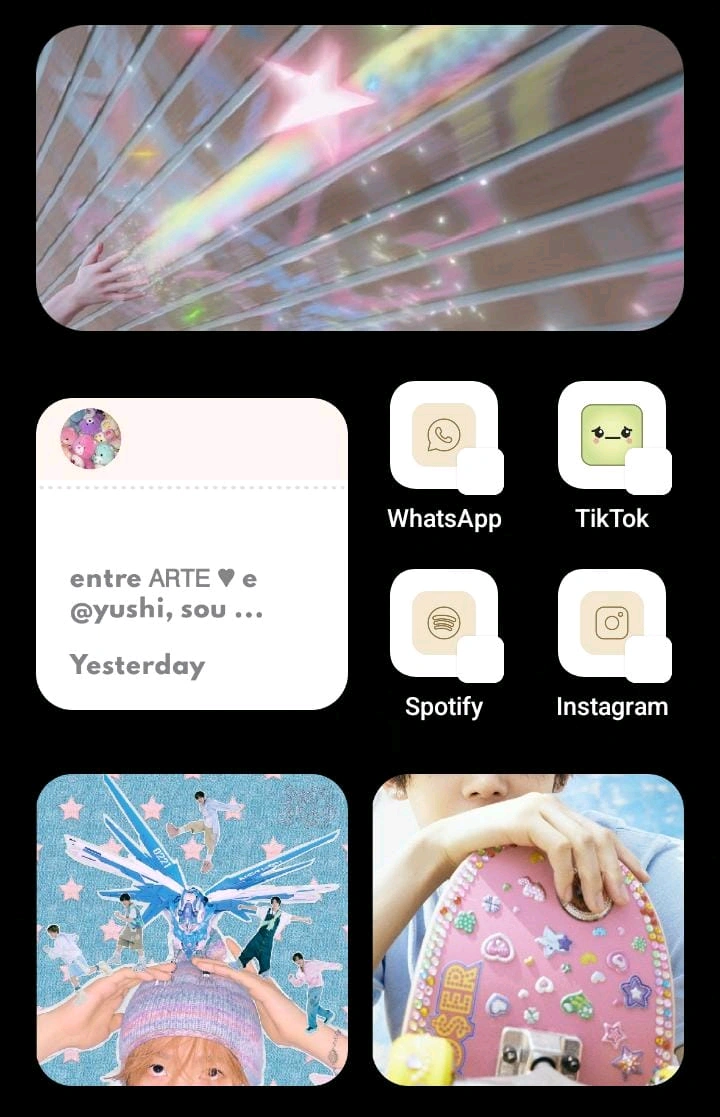Image resolution: width=720 pixels, height=1117 pixels.
Task: Open Spotify
Action: point(443,623)
